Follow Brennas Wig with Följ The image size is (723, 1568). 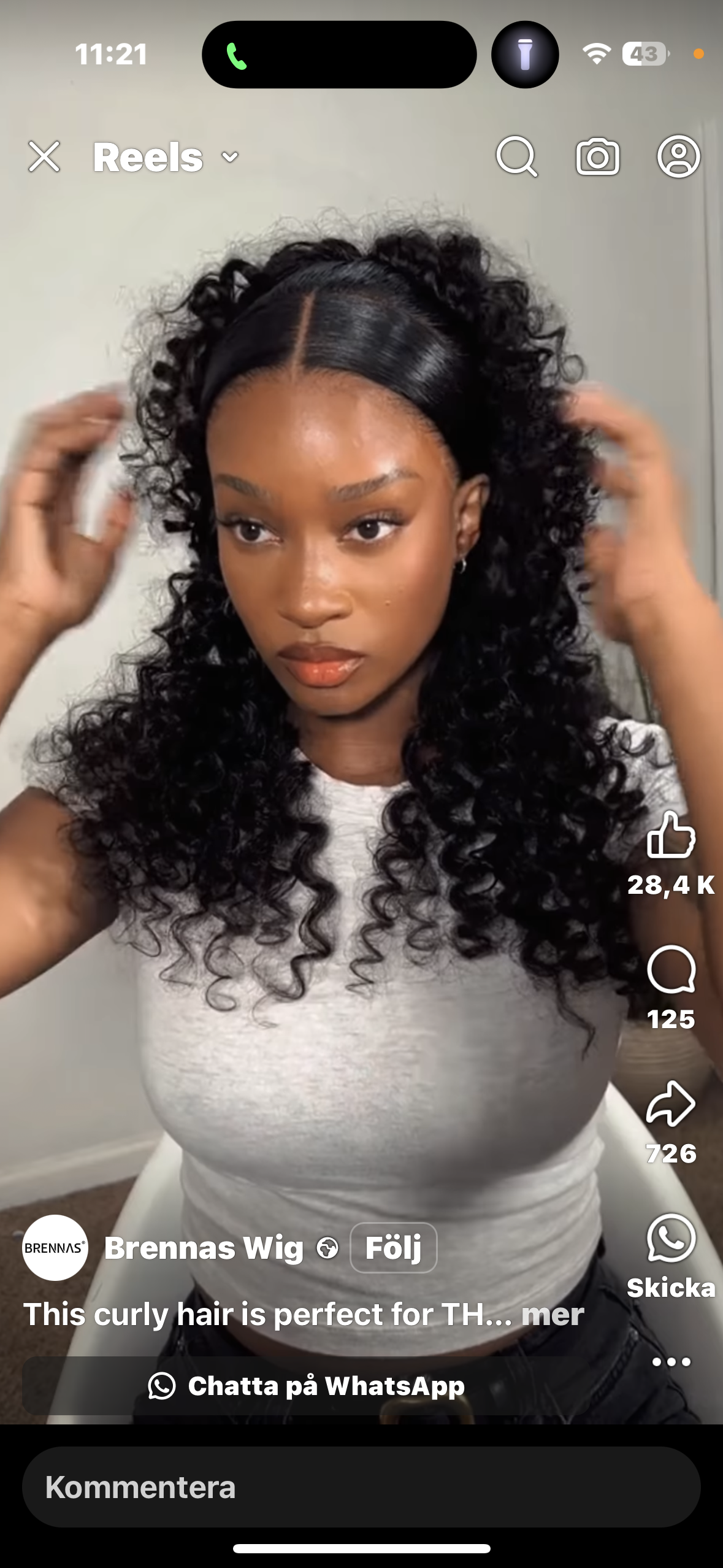coord(393,1248)
